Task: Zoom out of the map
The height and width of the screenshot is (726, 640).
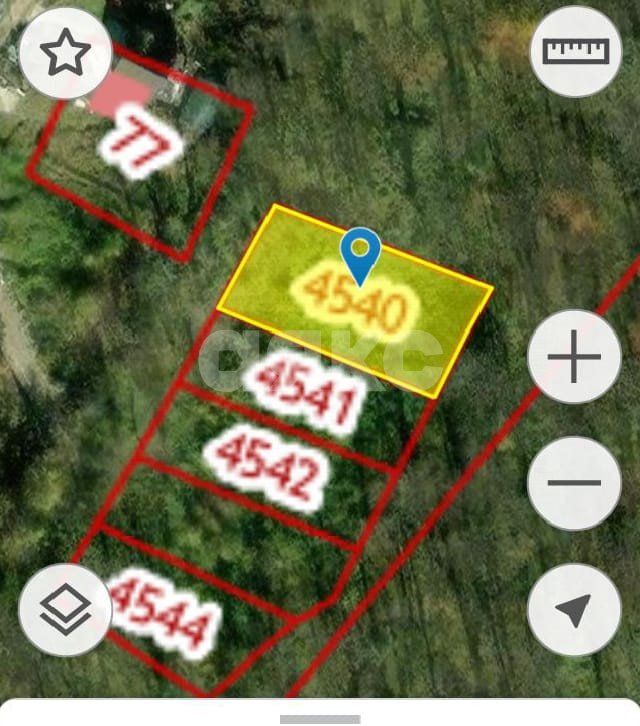Action: point(575,483)
